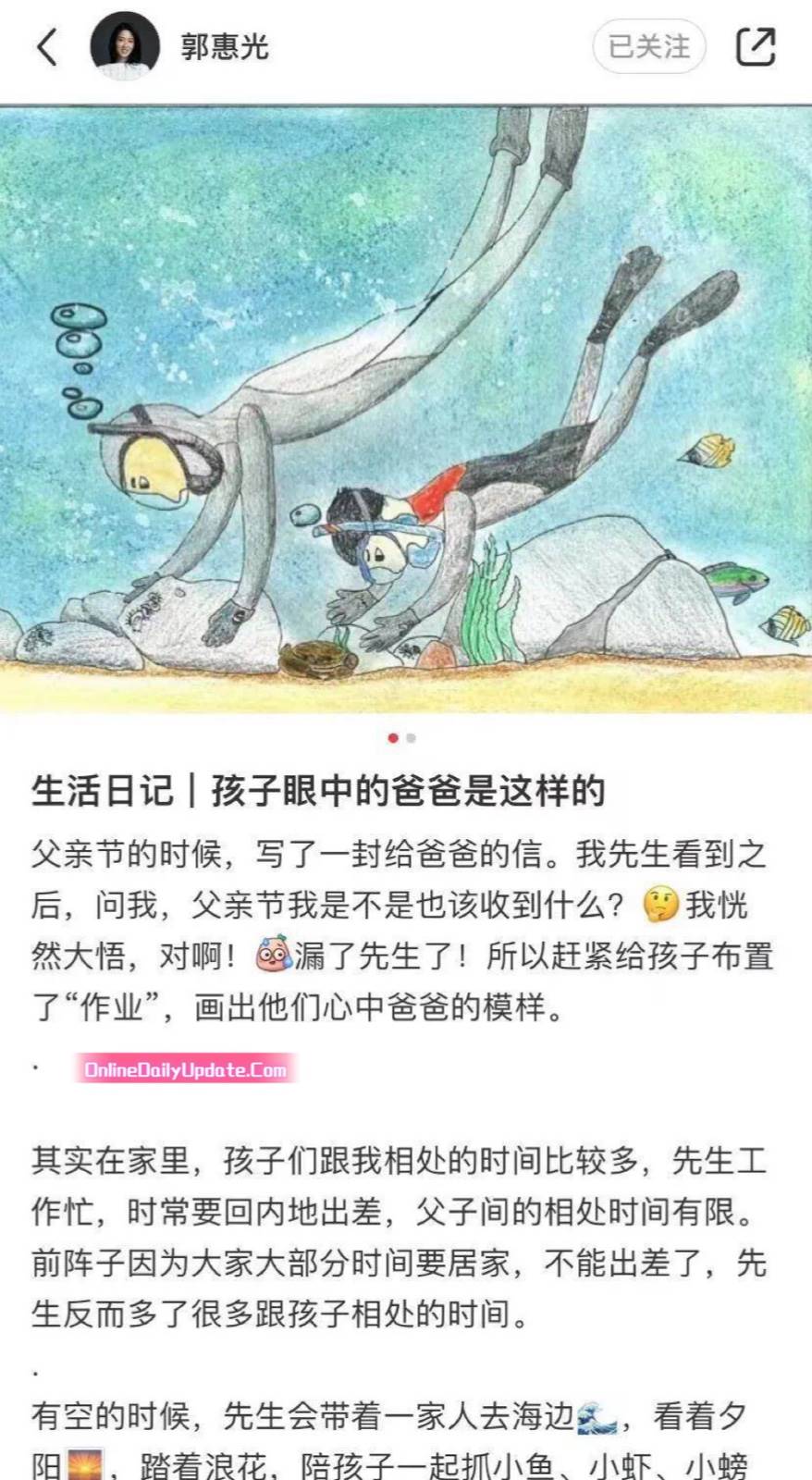
Task: Tap the 已关注 following button
Action: point(649,46)
